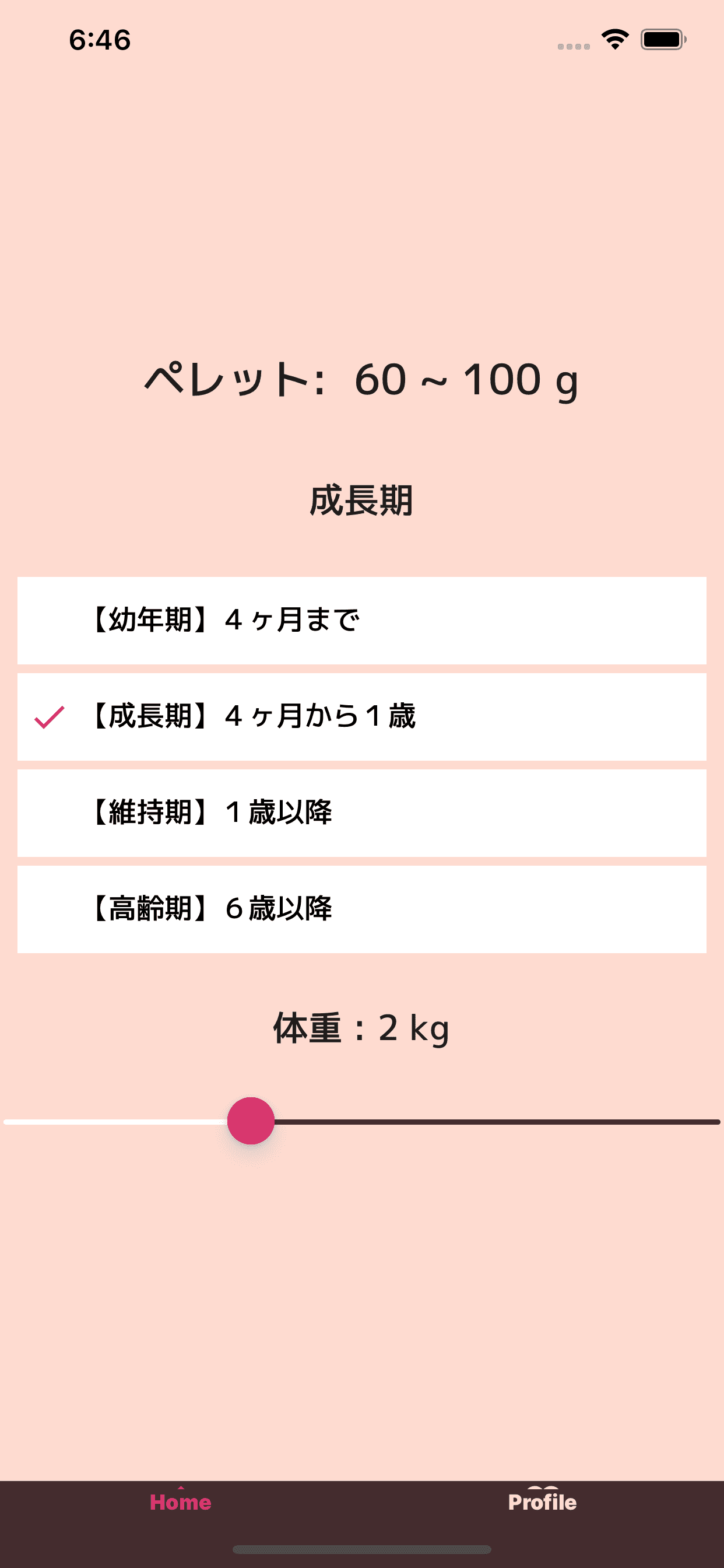Select the 【維持期】１歳以降 option
The height and width of the screenshot is (1568, 724).
361,813
